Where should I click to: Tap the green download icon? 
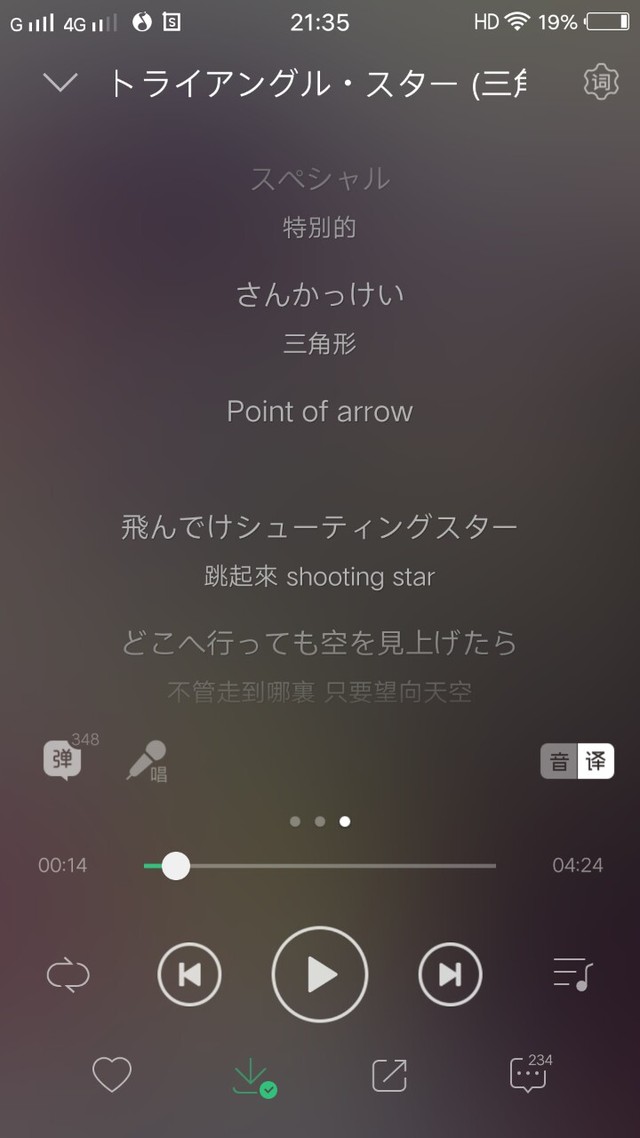254,1077
